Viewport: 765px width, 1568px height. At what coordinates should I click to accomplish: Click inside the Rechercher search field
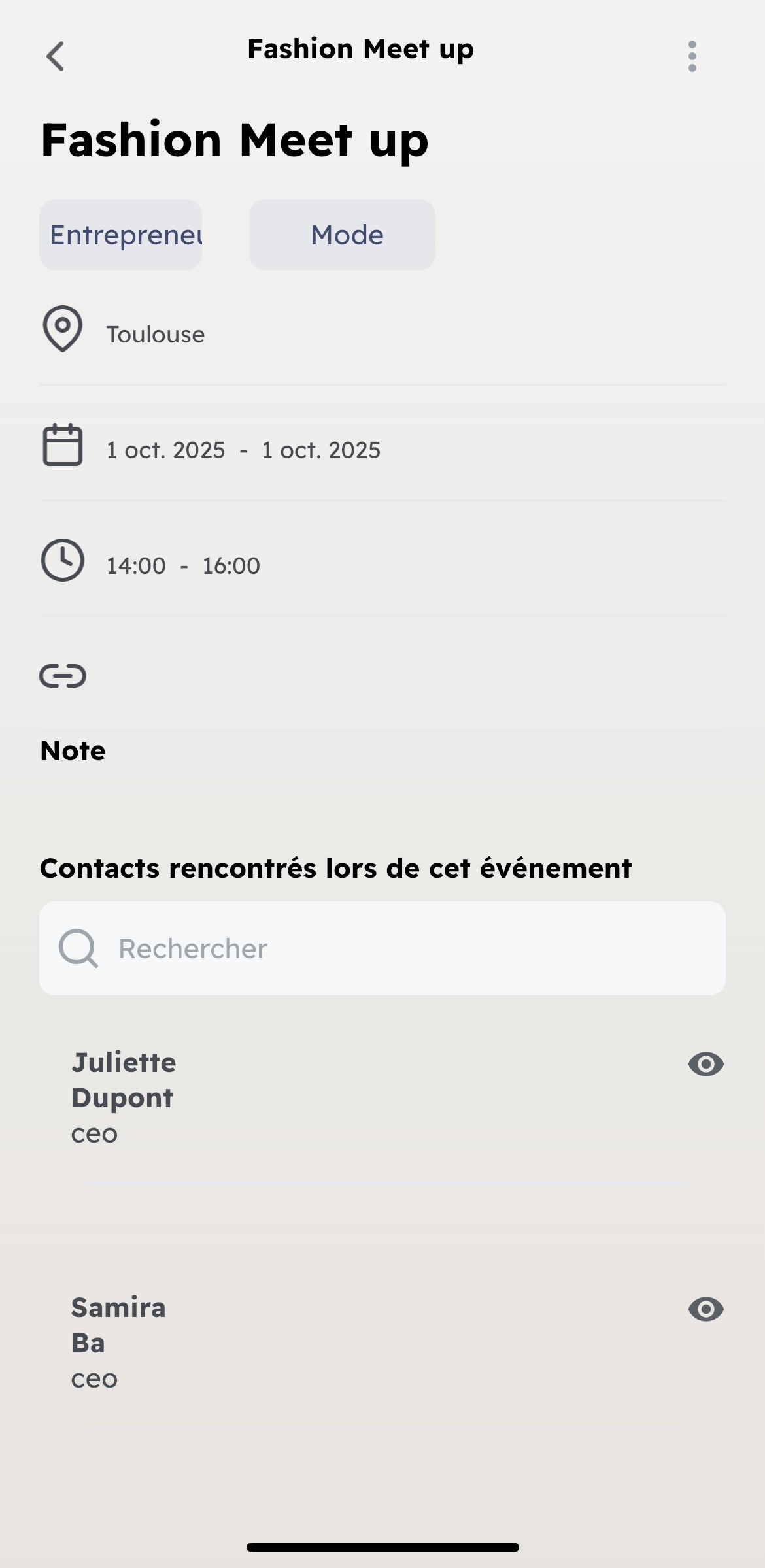pos(383,948)
